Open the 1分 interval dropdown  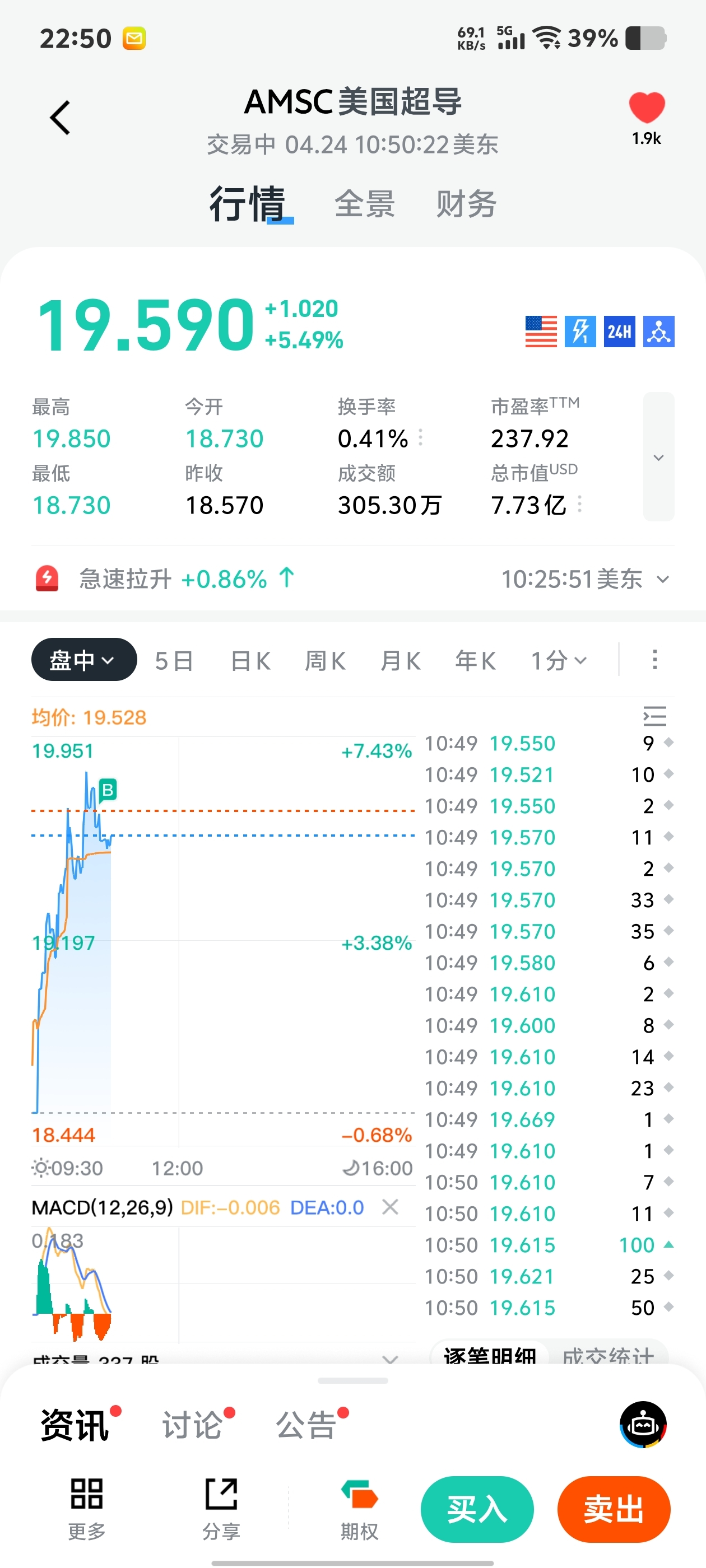coord(559,660)
